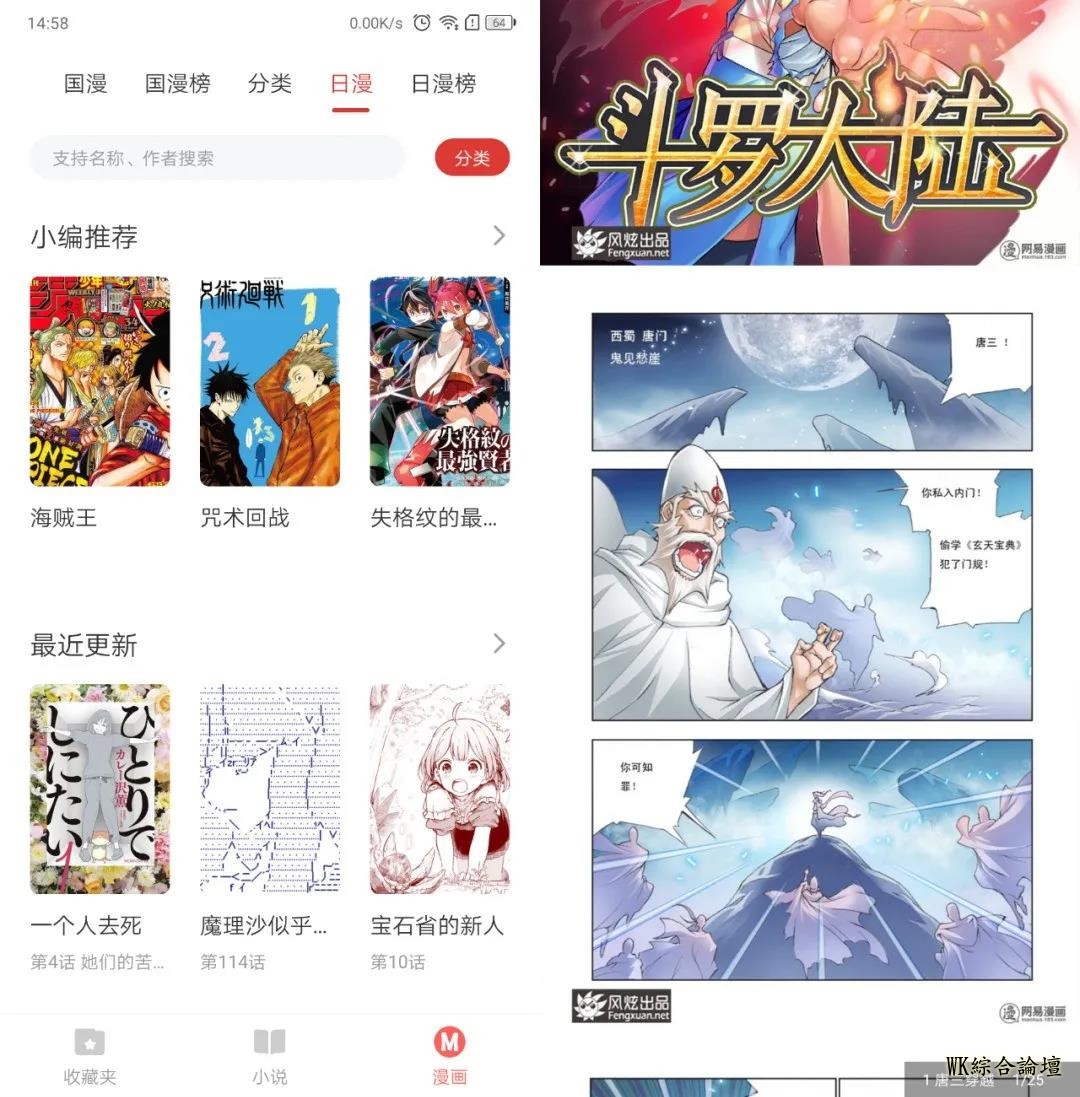1080x1097 pixels.
Task: Open the 魔理沙似乎 manga card
Action: click(270, 788)
